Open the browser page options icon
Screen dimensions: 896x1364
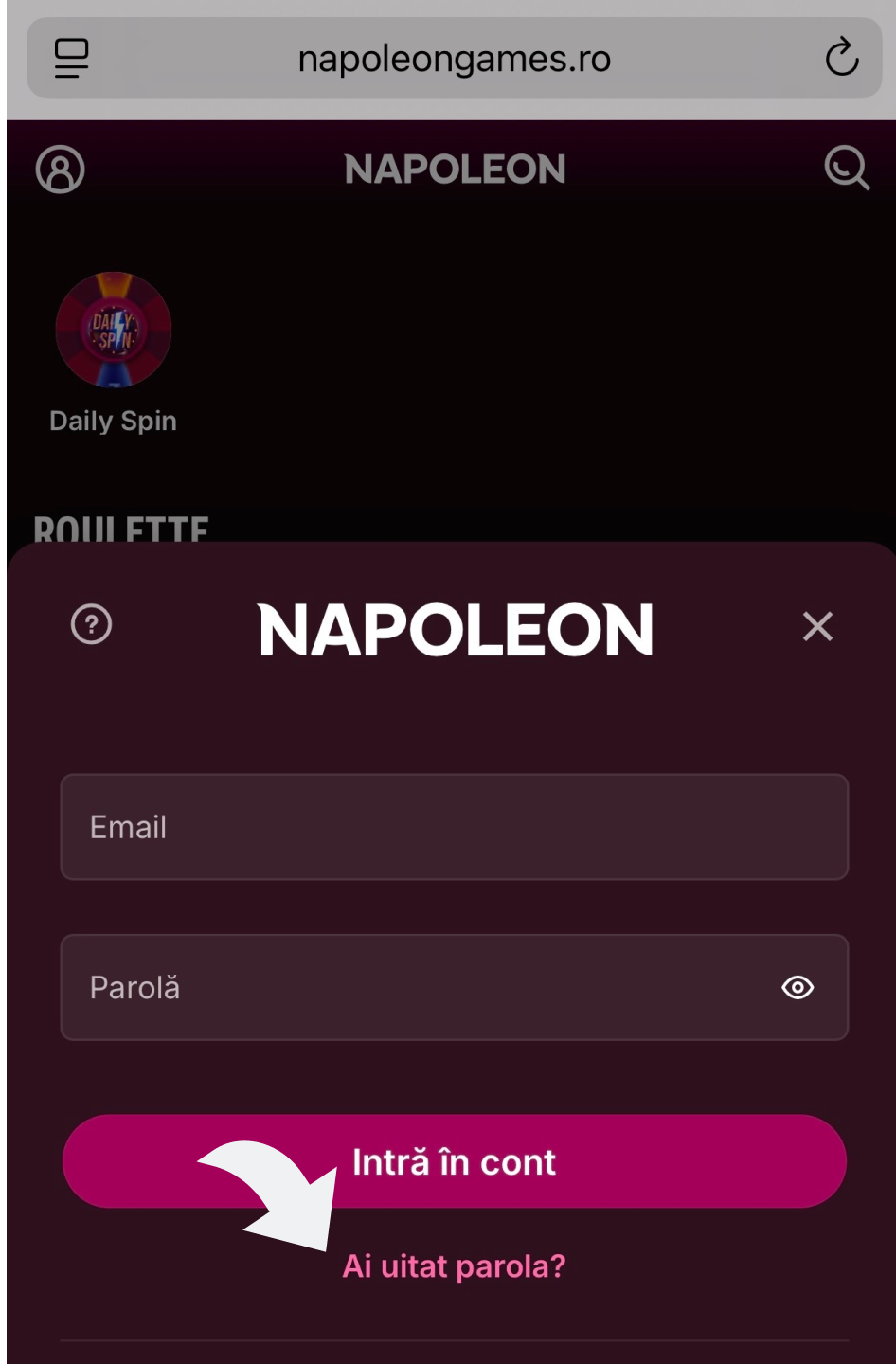tap(71, 58)
